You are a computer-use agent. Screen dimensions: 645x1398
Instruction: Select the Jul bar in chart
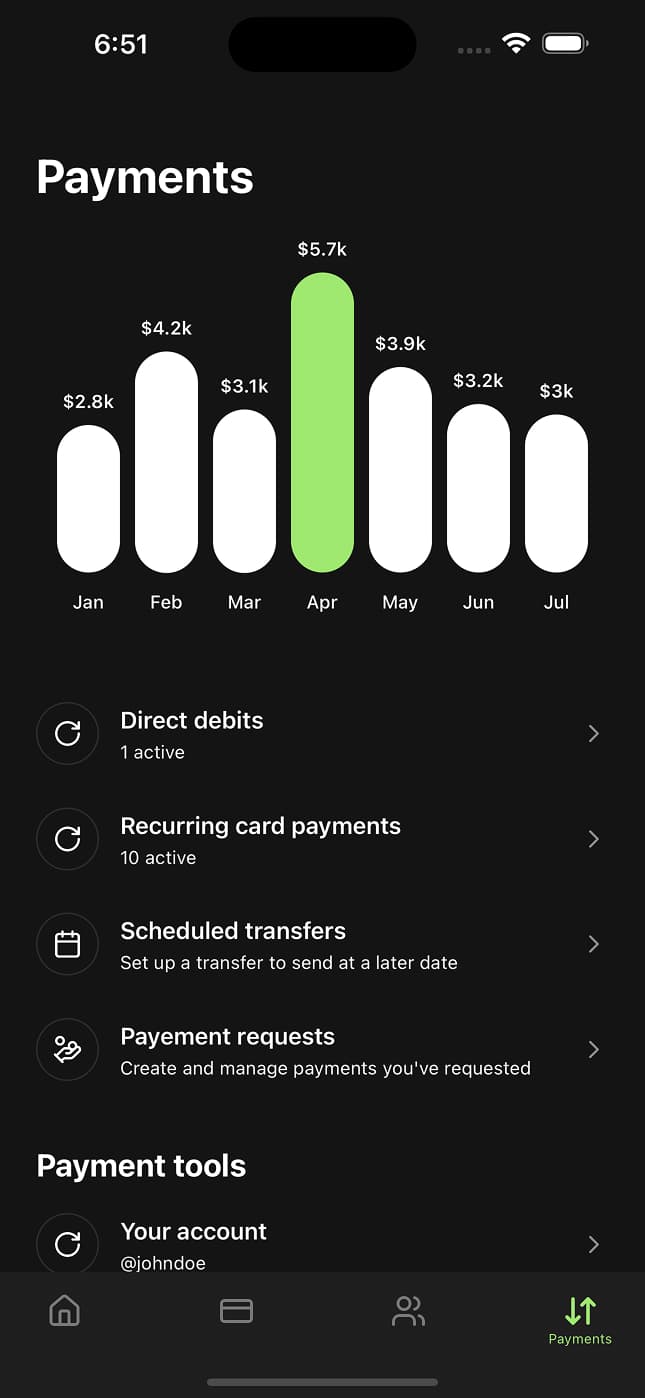click(556, 493)
